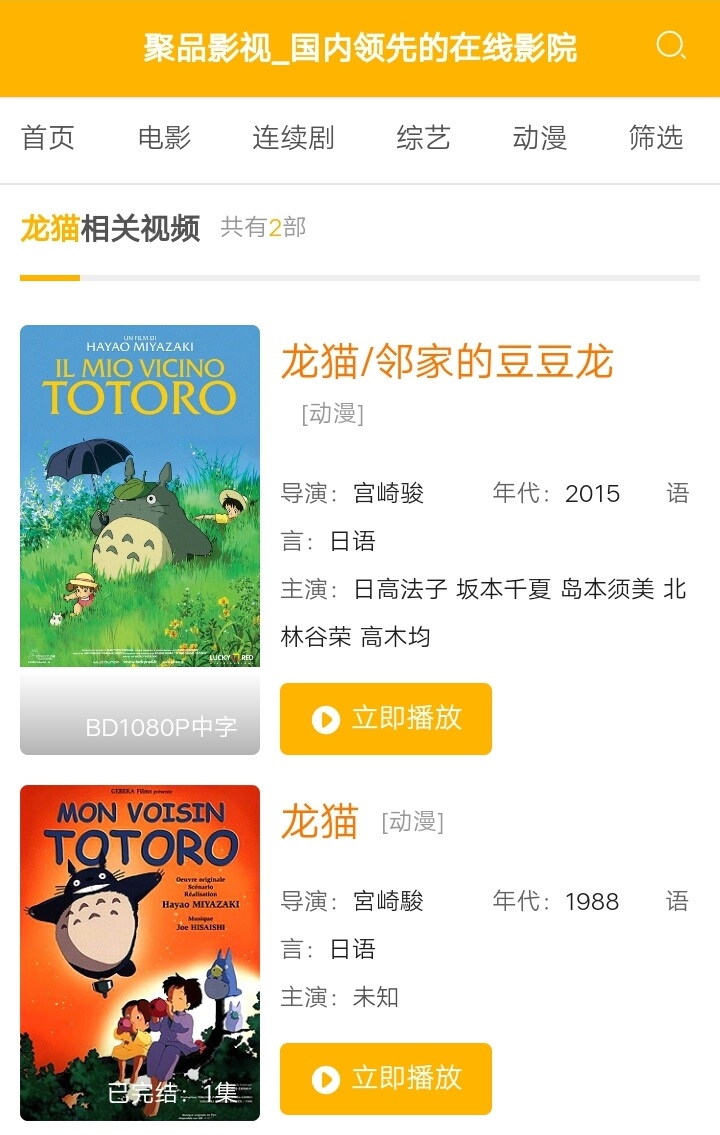
Task: Open the Mon Voisin Totoro poster
Action: click(140, 950)
